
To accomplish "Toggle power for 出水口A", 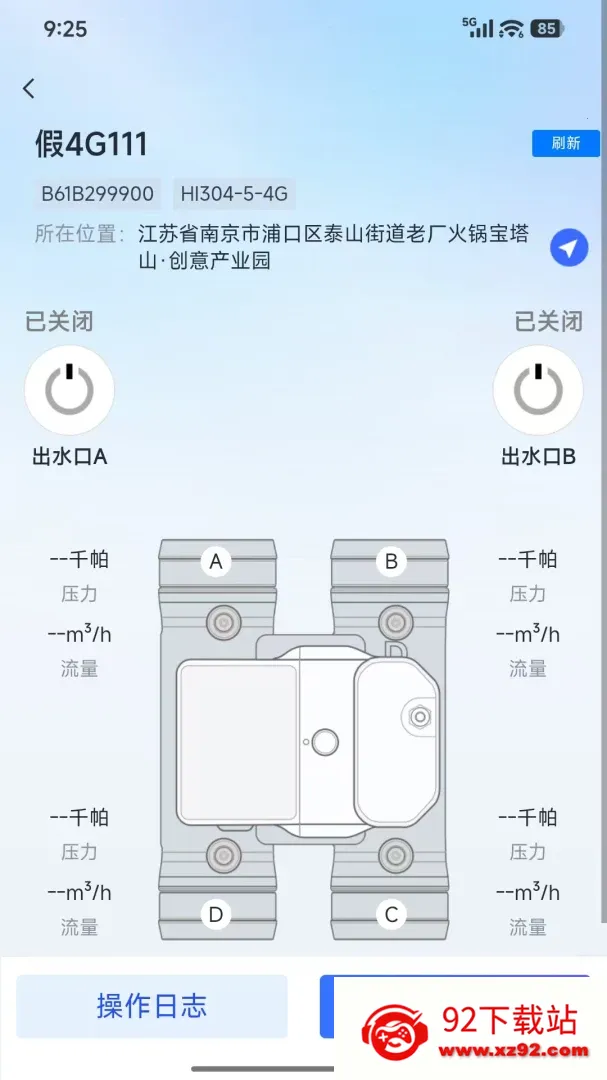I will [69, 391].
